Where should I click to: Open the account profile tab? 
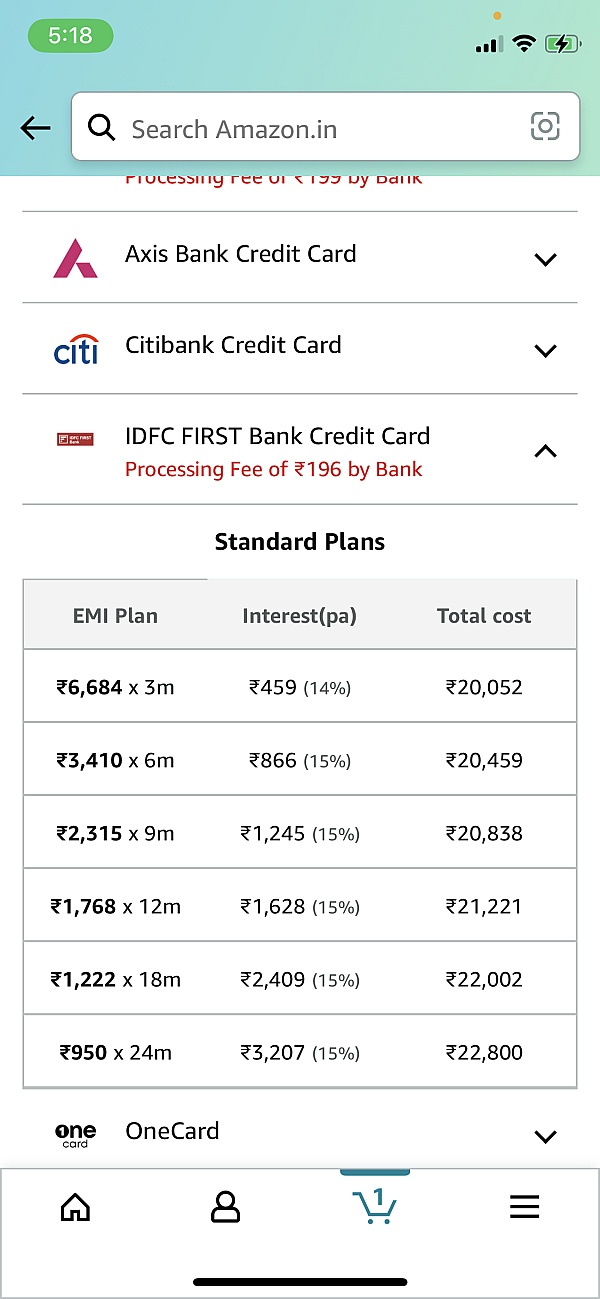[226, 1207]
